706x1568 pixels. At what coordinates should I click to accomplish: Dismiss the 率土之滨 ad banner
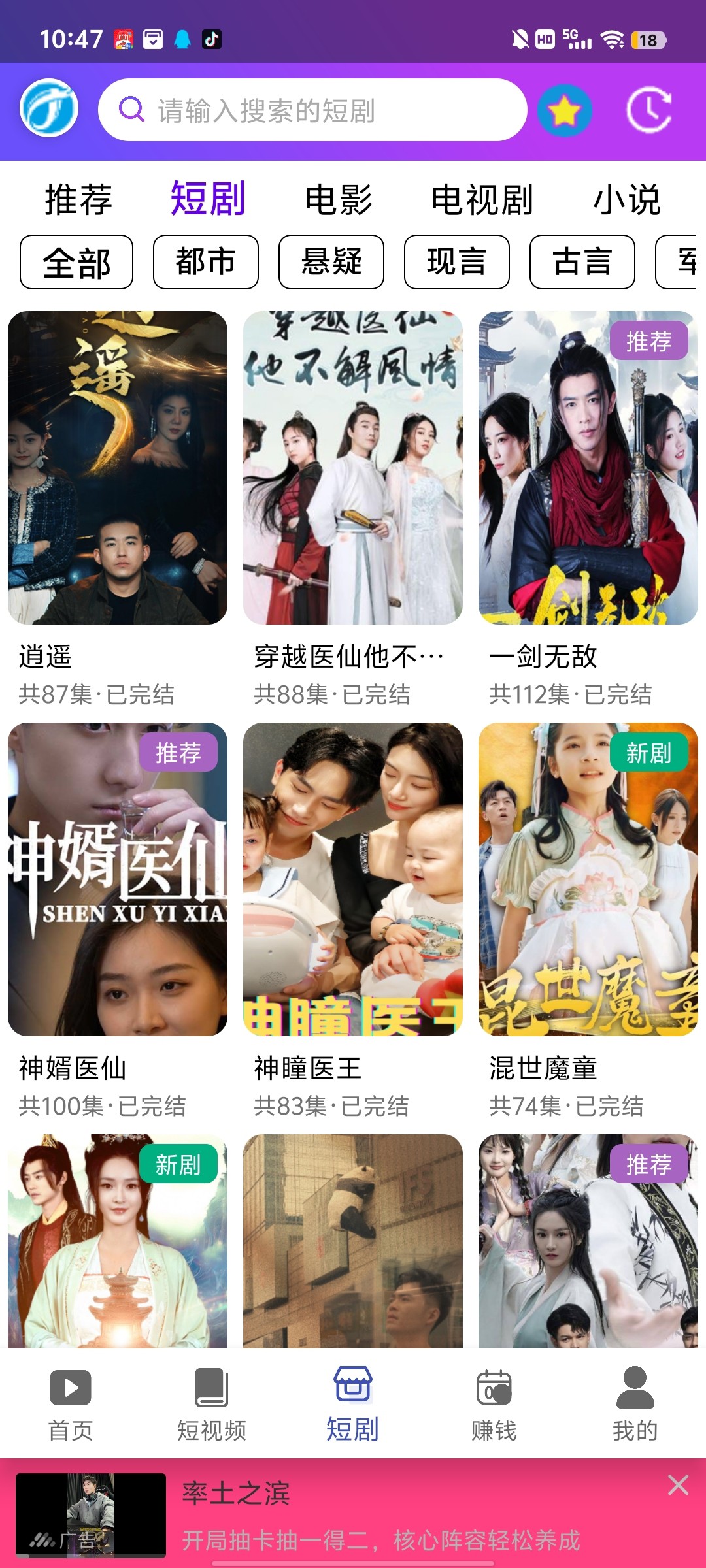click(679, 1485)
